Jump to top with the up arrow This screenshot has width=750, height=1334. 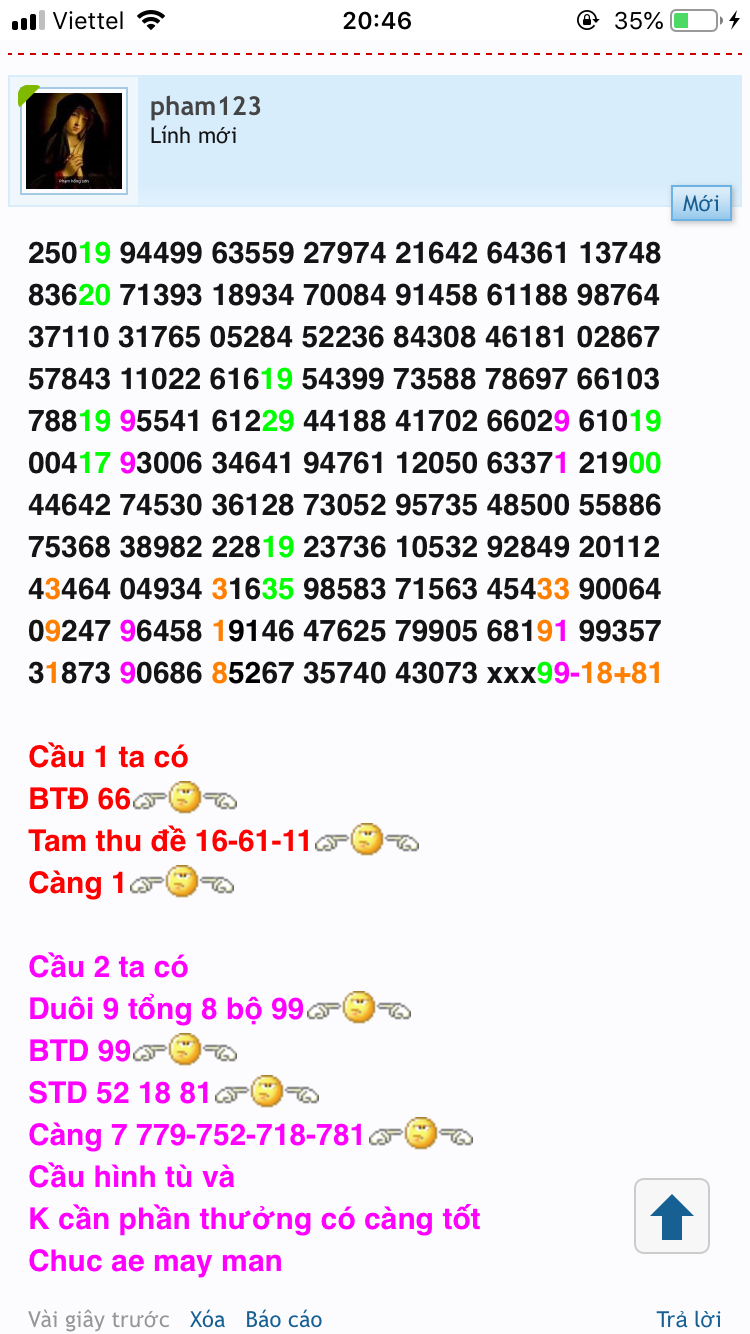672,1217
